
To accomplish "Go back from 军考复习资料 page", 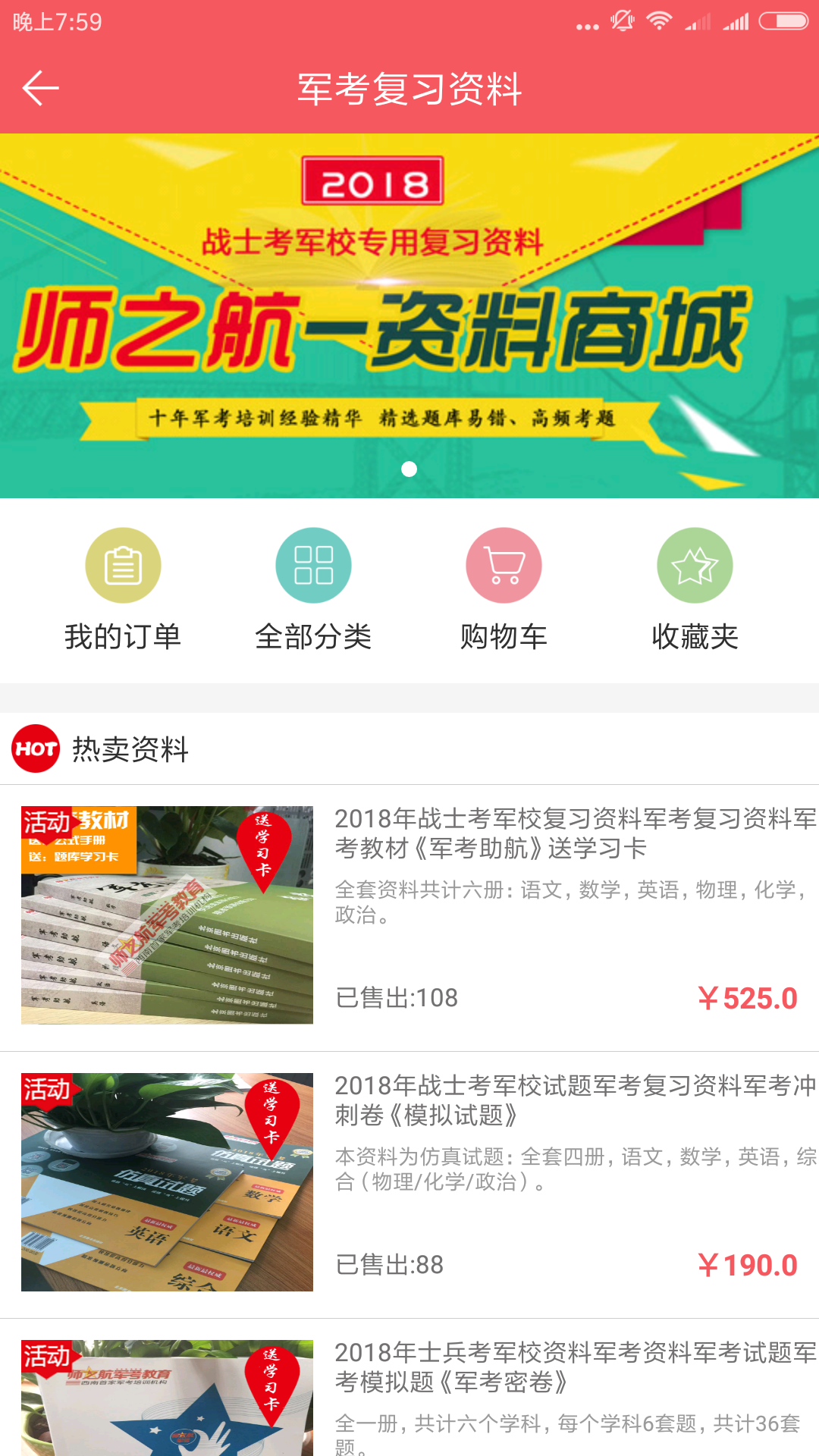I will tap(41, 89).
